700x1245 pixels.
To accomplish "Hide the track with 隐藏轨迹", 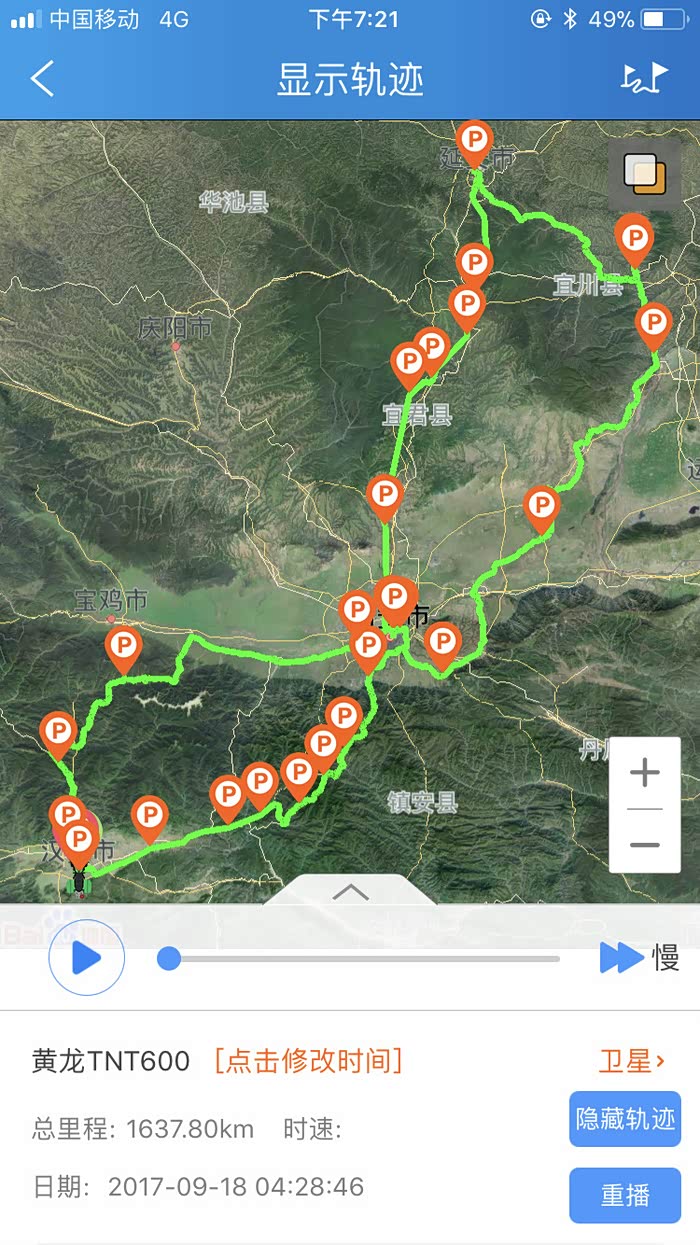I will (625, 1119).
